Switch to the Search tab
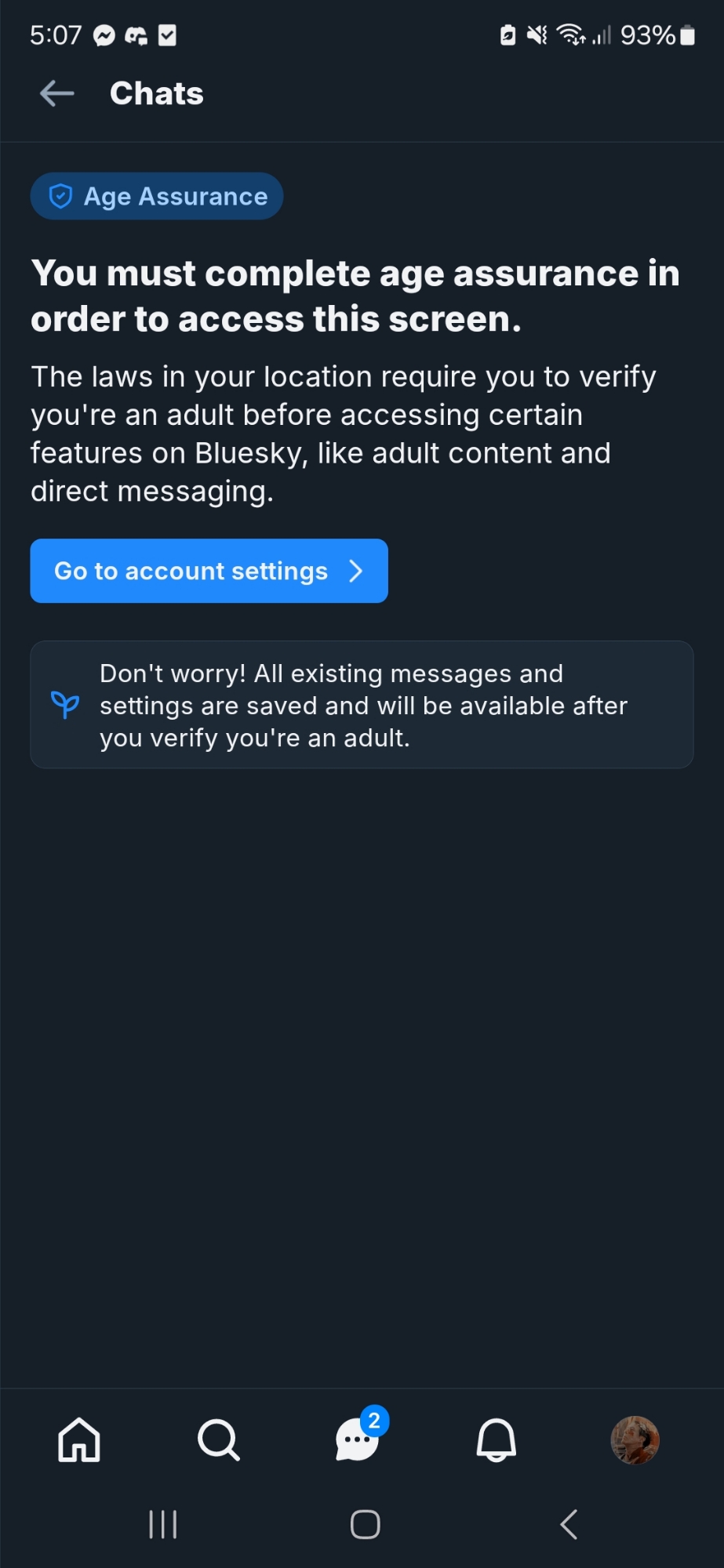This screenshot has height=1568, width=724. (x=218, y=1439)
